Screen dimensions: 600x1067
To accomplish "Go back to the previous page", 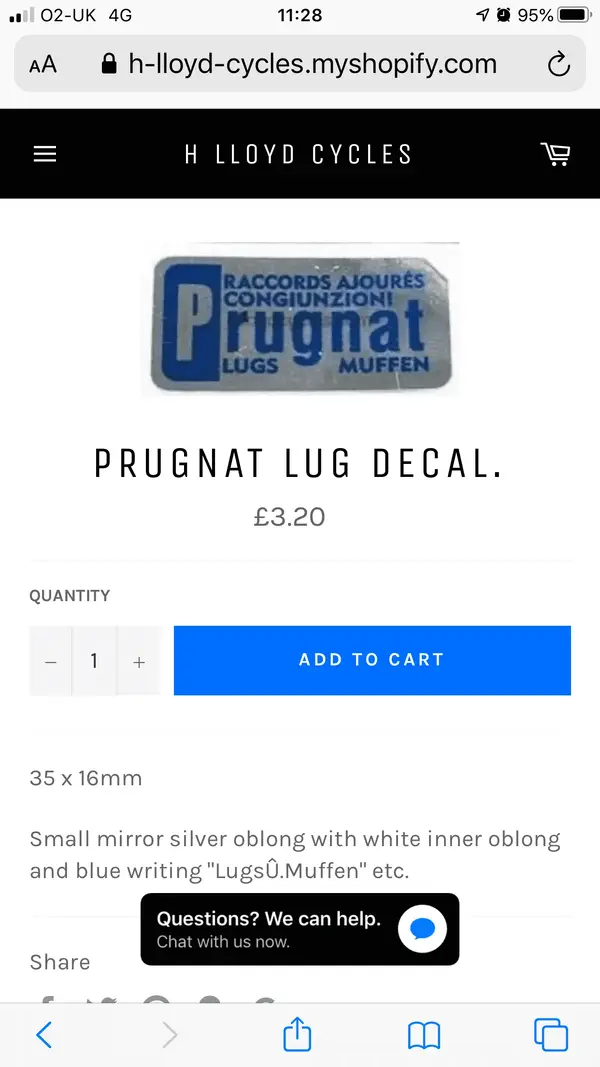I will [x=44, y=1034].
